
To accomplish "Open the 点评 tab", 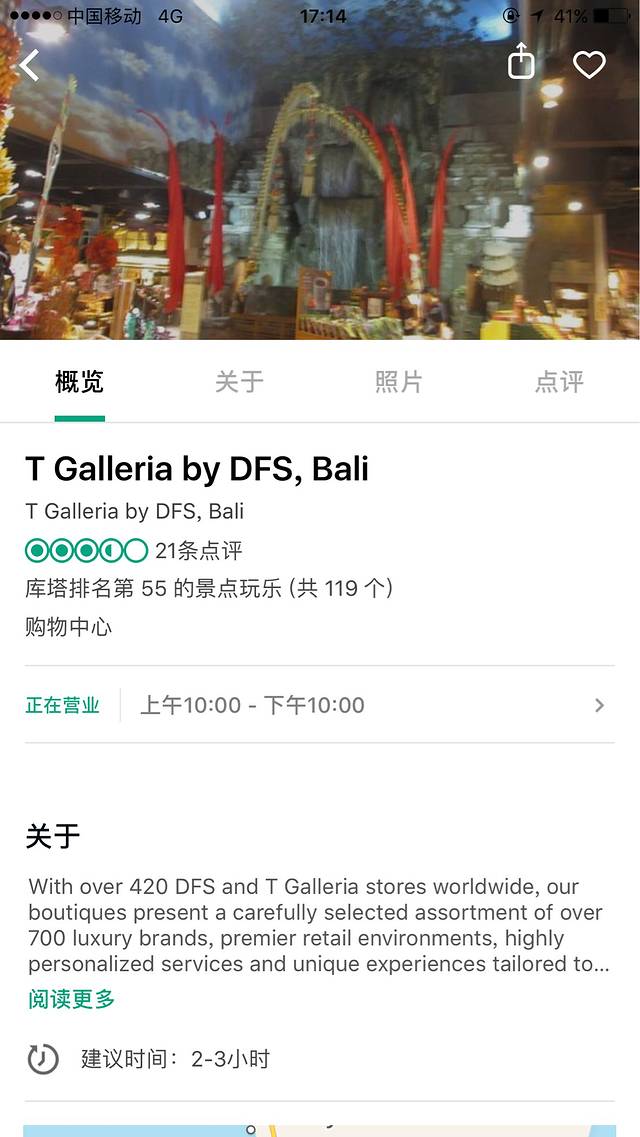I will coord(559,382).
